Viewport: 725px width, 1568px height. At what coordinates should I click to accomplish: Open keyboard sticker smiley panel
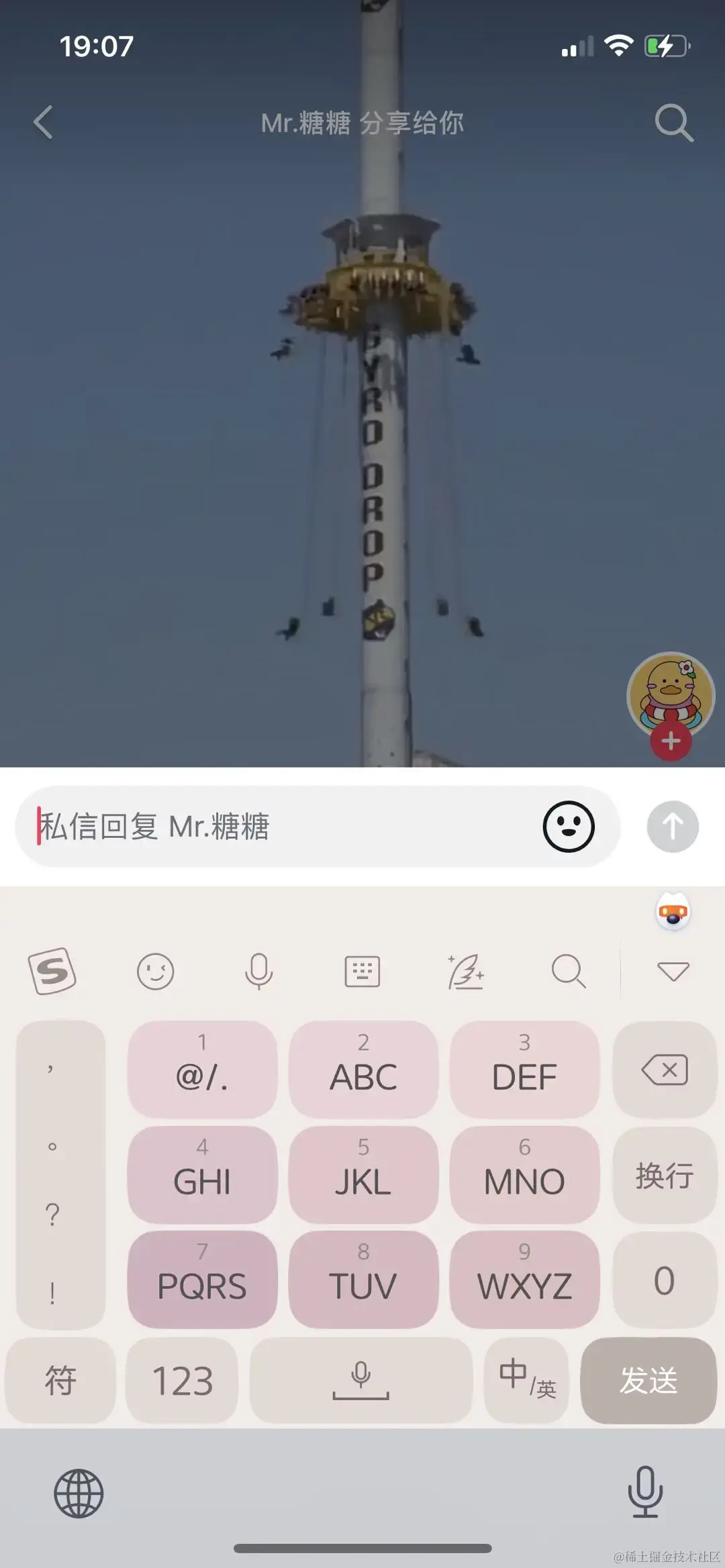(155, 971)
